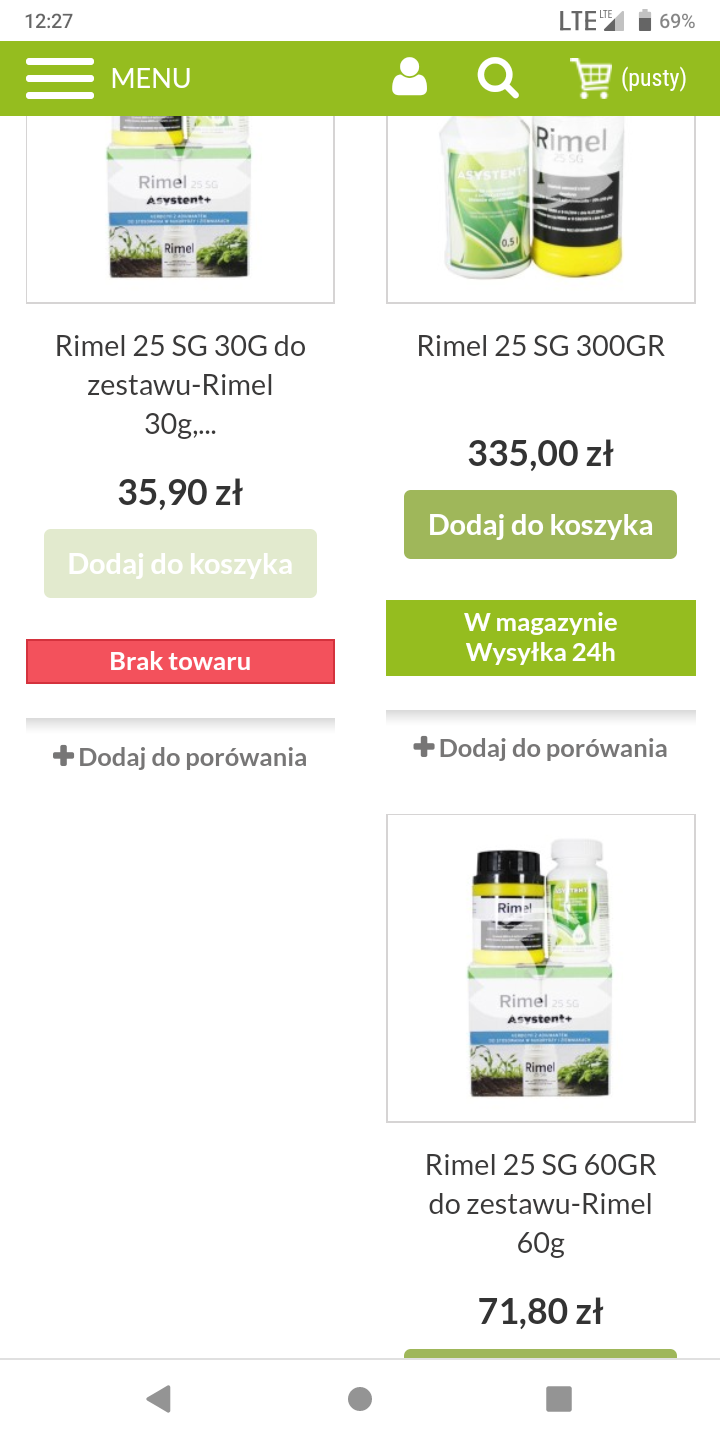Viewport: 720px width, 1440px height.
Task: Open the Rimel 25 SG 30G title link
Action: (x=180, y=385)
